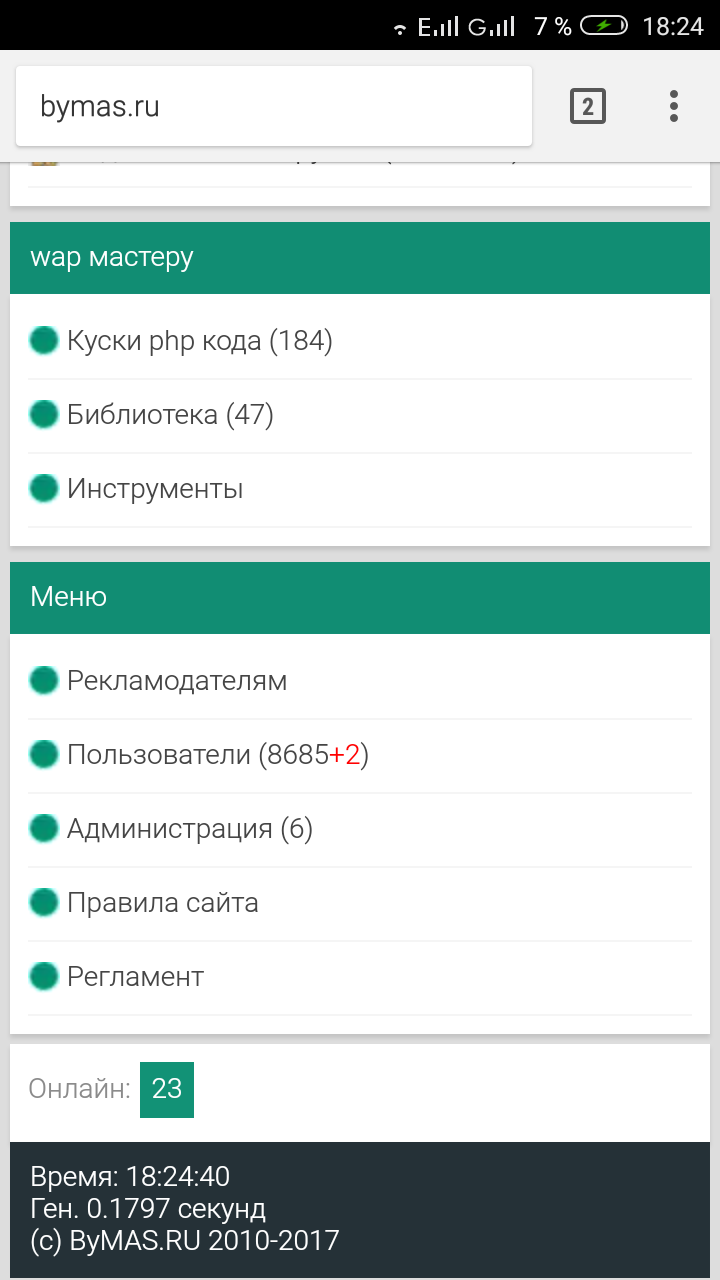720x1280 pixels.
Task: Open the browser overflow menu
Action: [674, 106]
